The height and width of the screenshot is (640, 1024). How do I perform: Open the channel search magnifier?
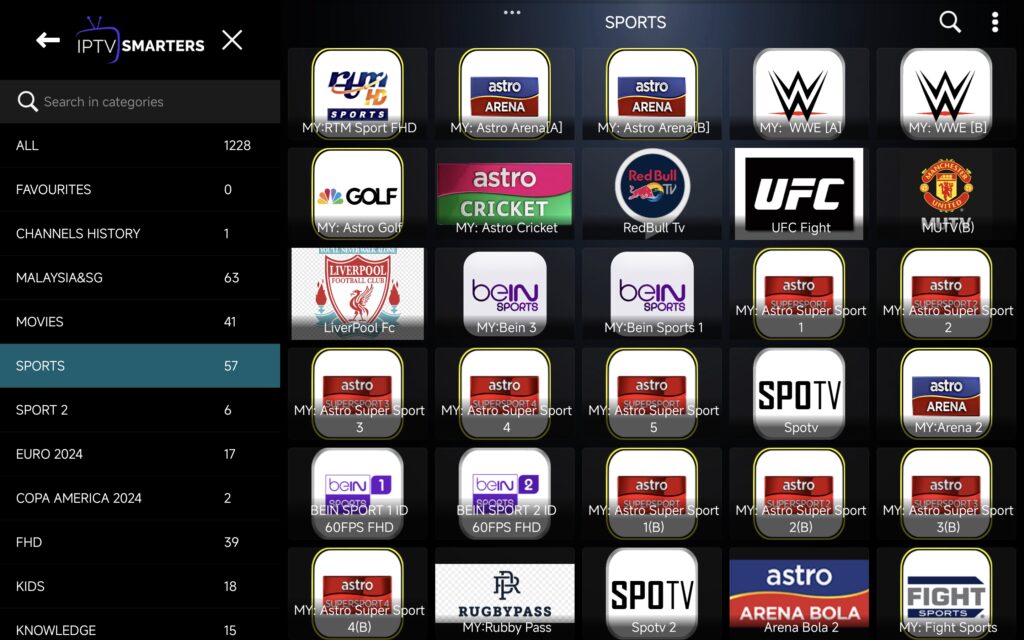[x=950, y=22]
